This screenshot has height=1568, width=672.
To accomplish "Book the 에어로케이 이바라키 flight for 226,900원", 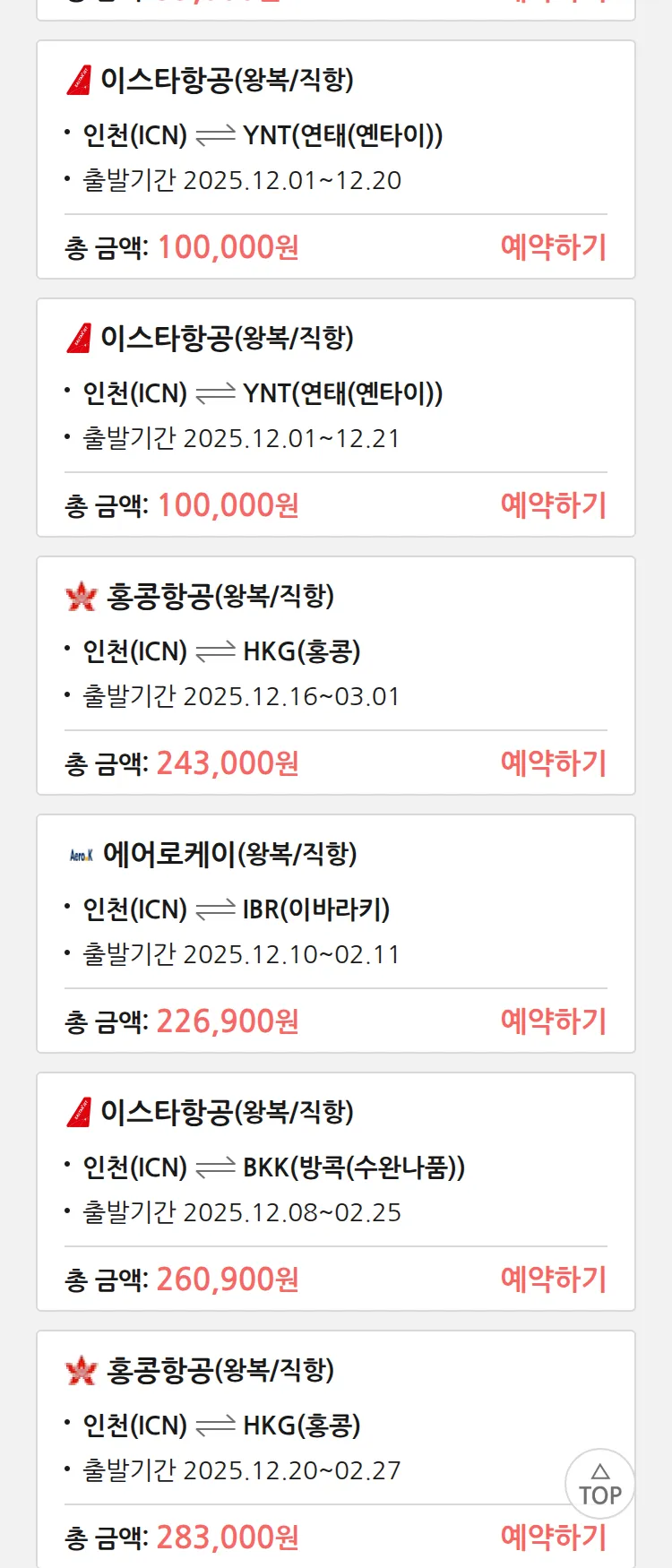I will point(553,1021).
